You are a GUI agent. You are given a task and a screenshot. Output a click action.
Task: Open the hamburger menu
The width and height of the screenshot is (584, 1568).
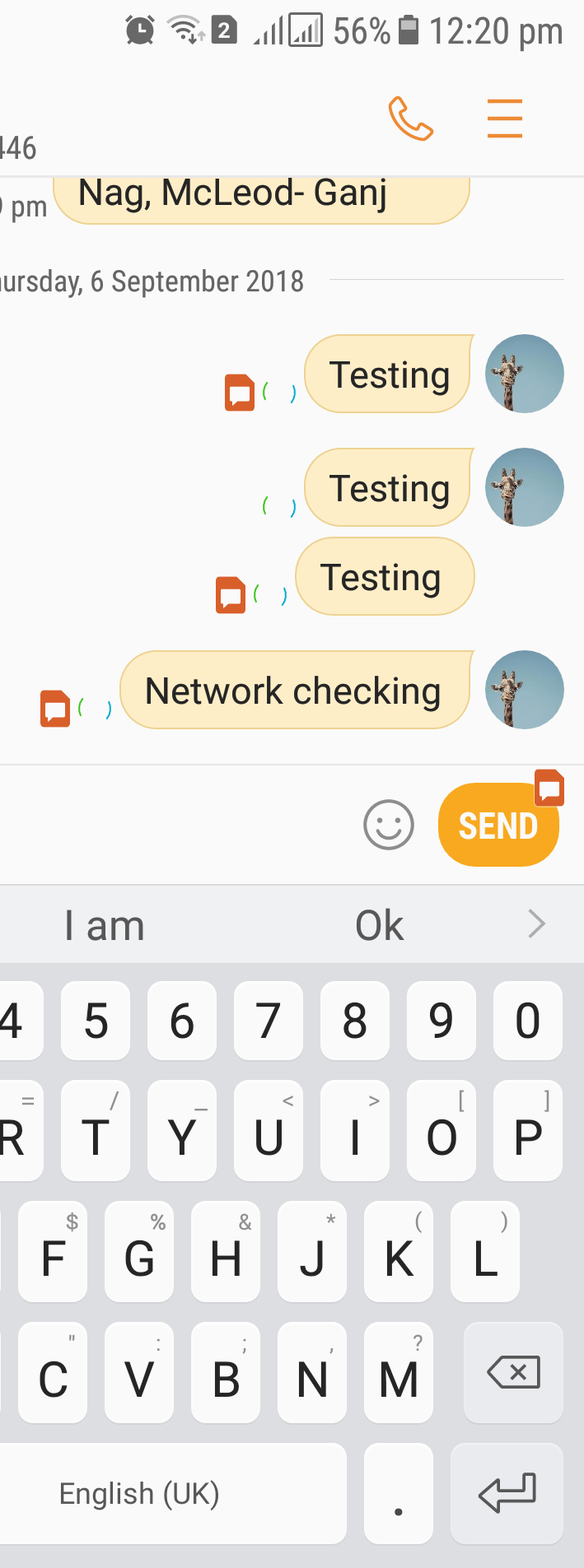pos(504,119)
